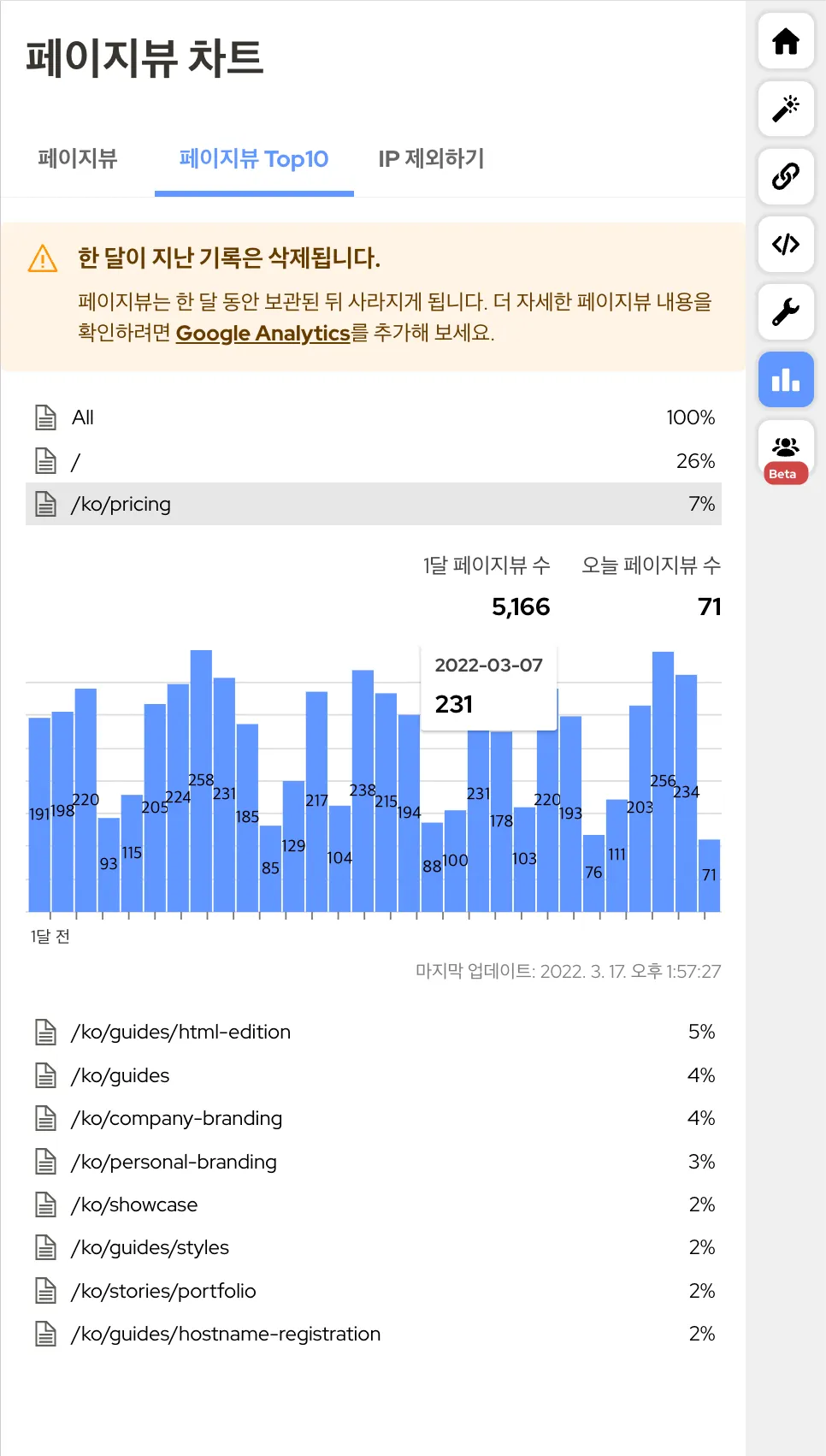Switch to the IP 제외하기 tab
This screenshot has width=826, height=1456.
pos(431,159)
